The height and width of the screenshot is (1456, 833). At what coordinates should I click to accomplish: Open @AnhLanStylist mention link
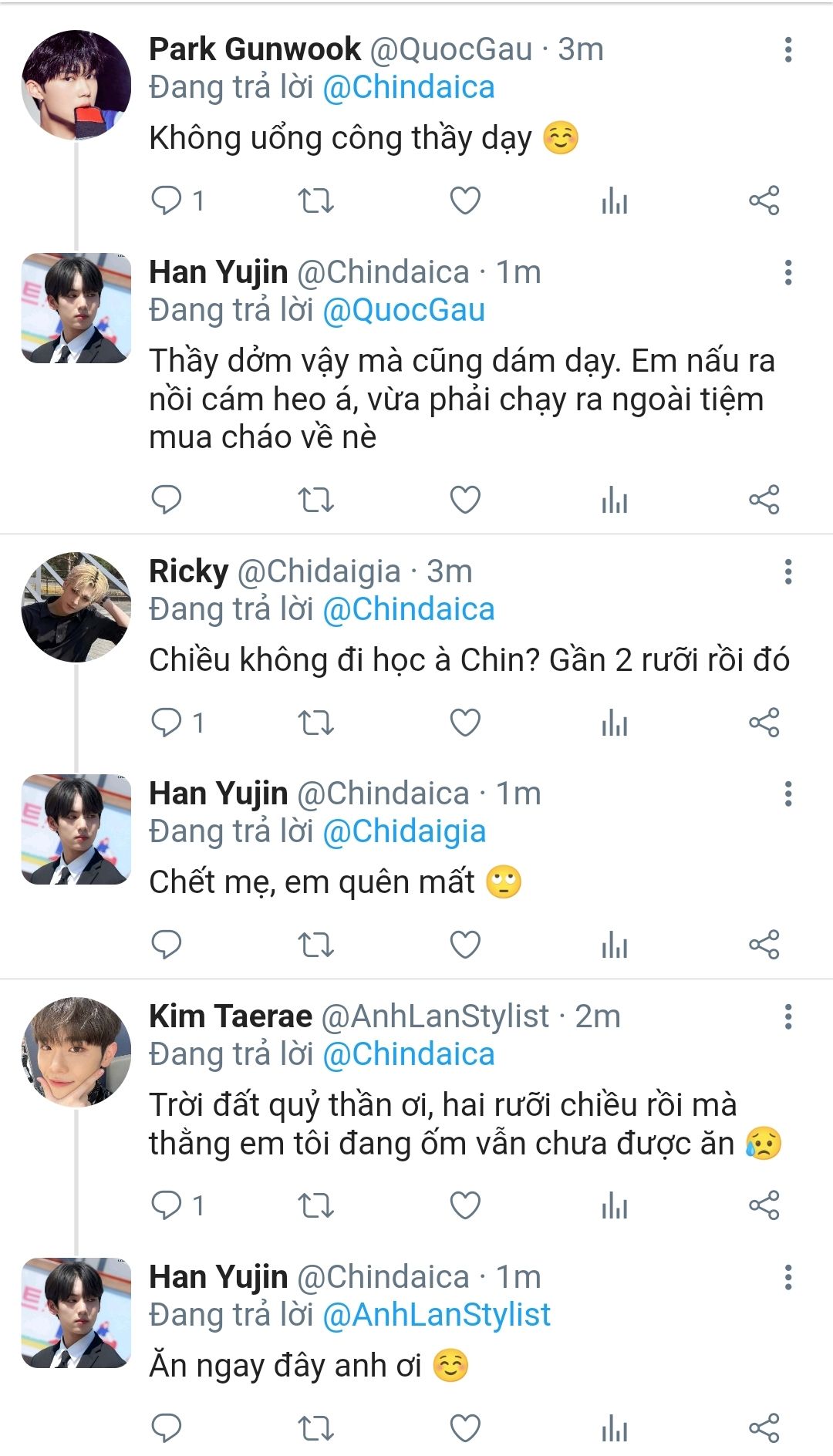pyautogui.click(x=437, y=1315)
